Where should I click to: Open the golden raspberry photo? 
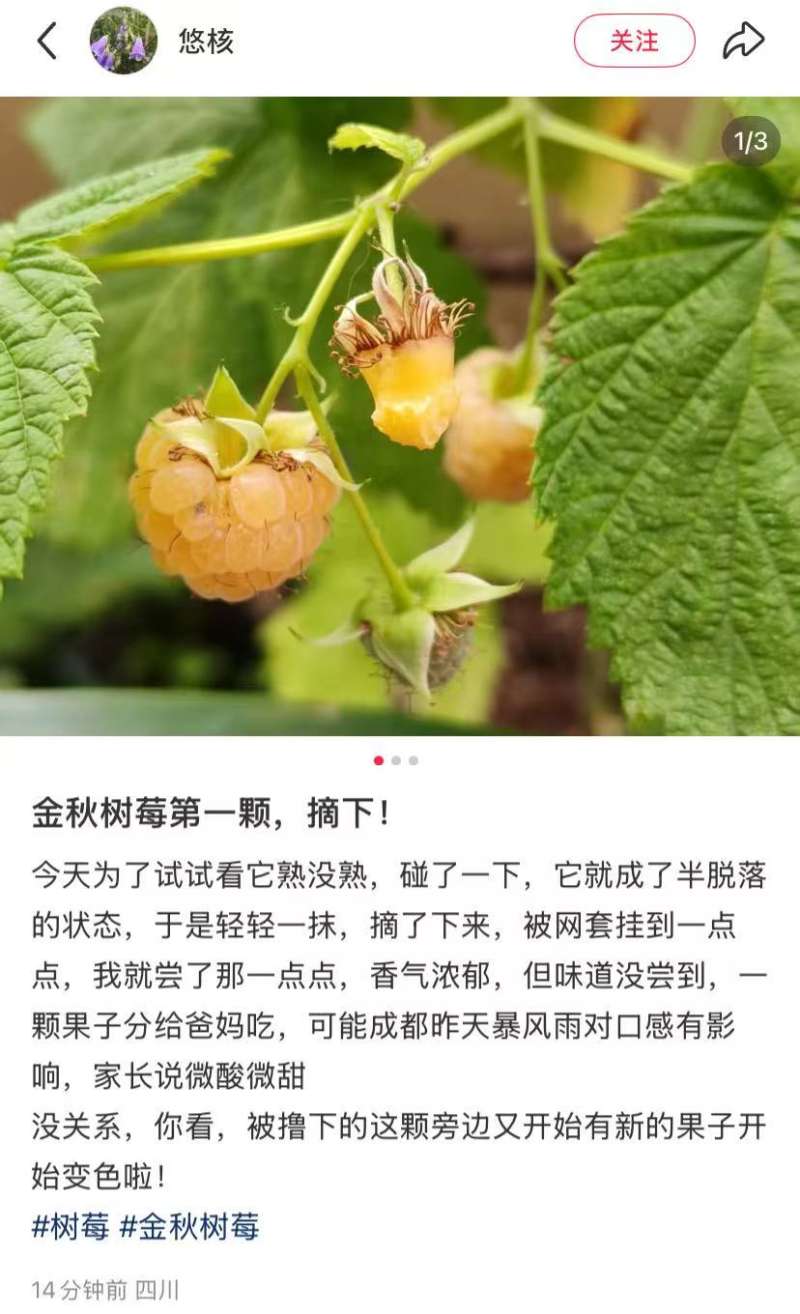tap(400, 415)
